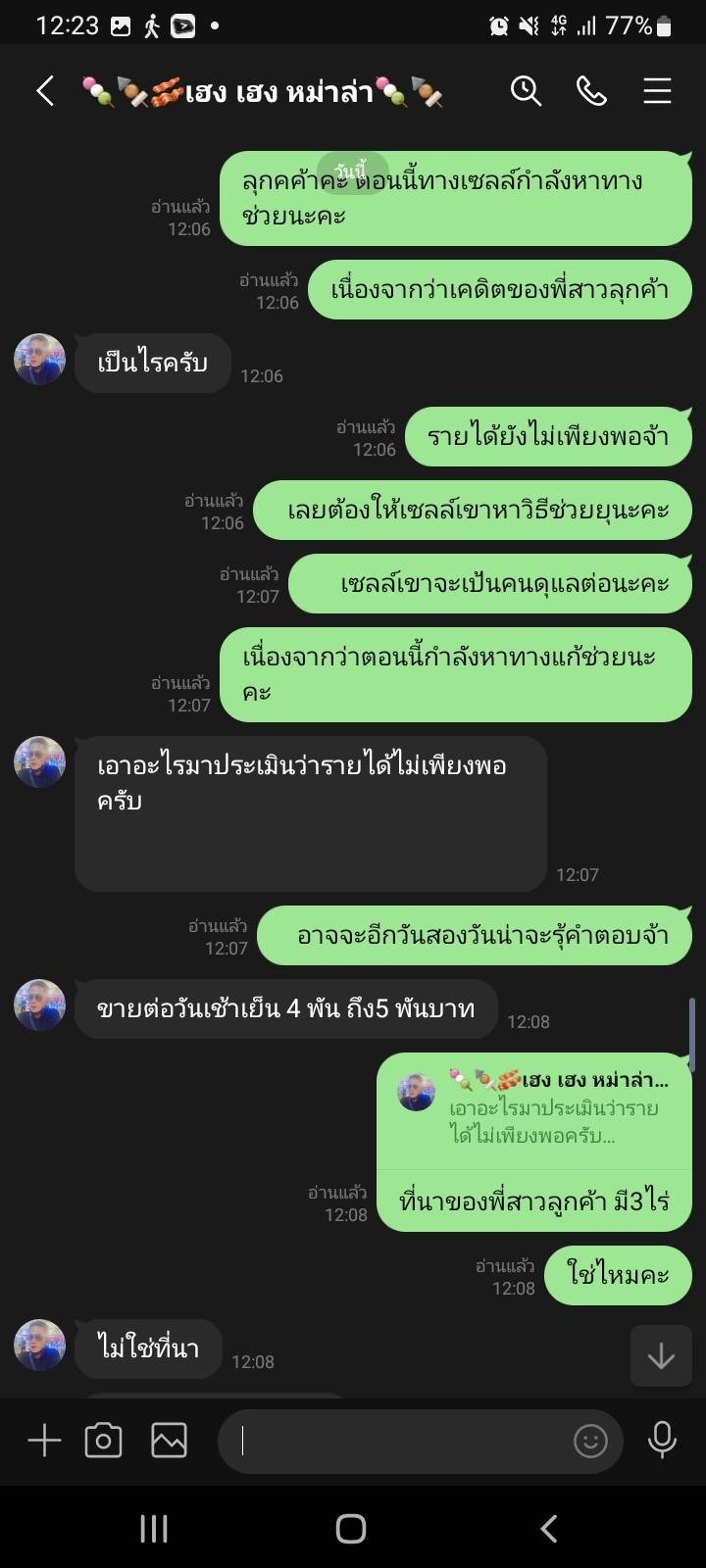Open the chat menu
This screenshot has height=1568, width=706.
click(x=657, y=92)
